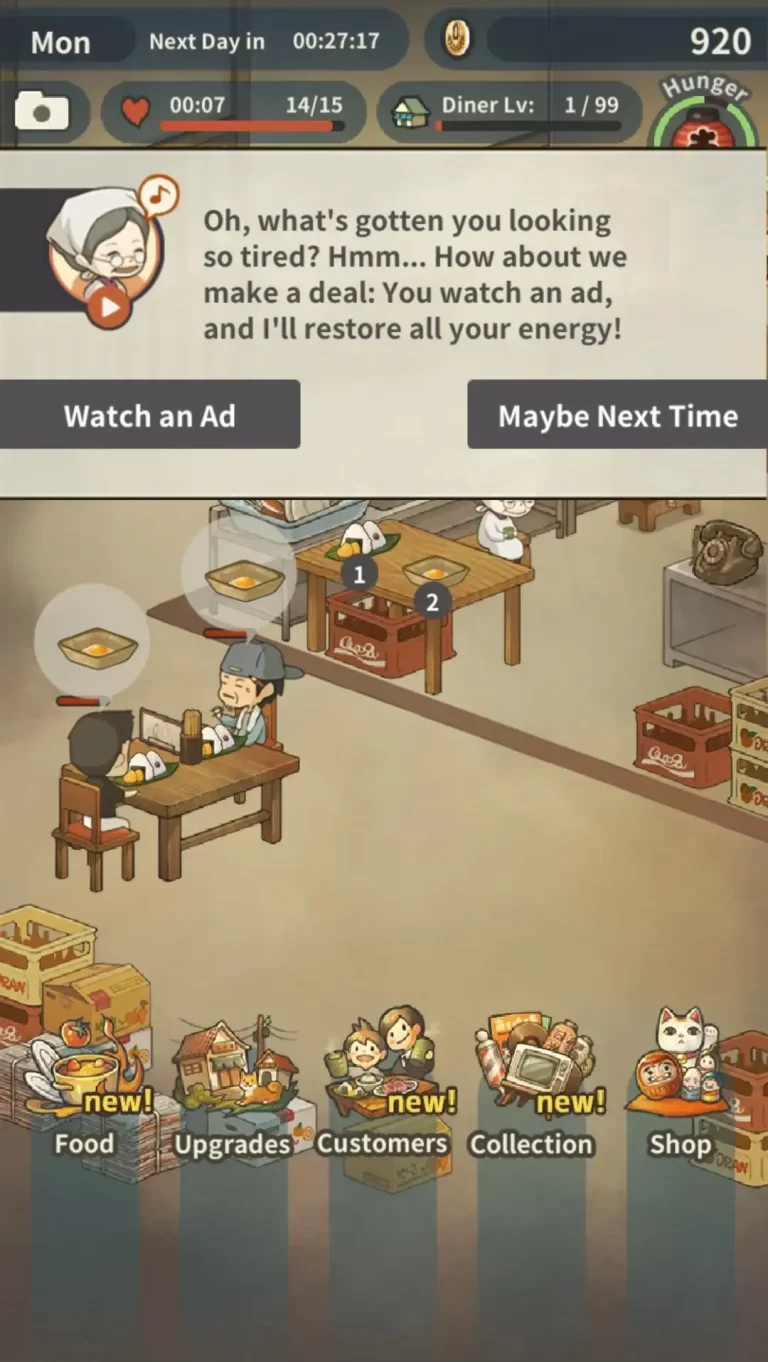Tap the Watch an Ad button
Viewport: 768px width, 1362px height.
[150, 415]
